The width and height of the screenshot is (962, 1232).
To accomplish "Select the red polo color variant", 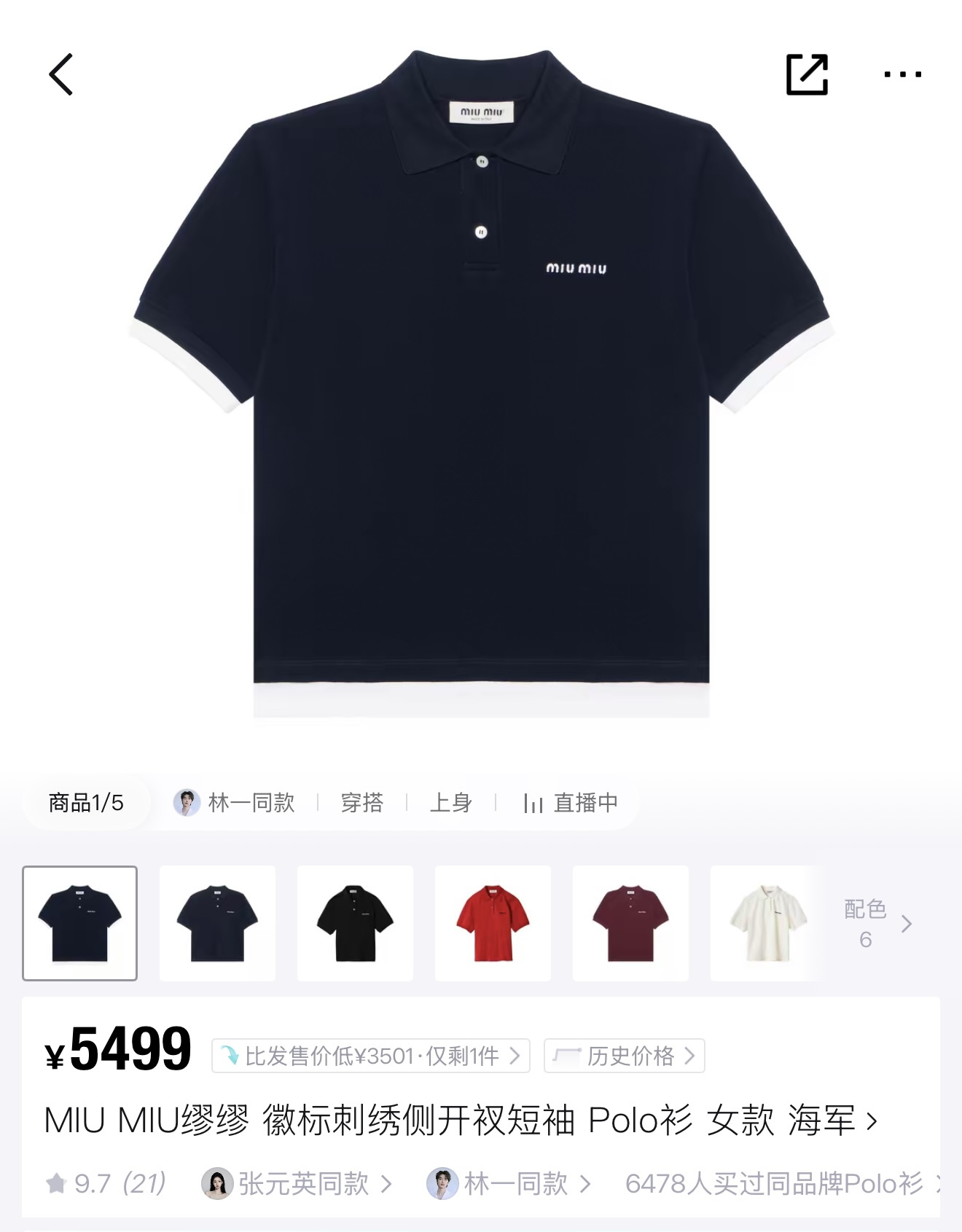I will (492, 923).
